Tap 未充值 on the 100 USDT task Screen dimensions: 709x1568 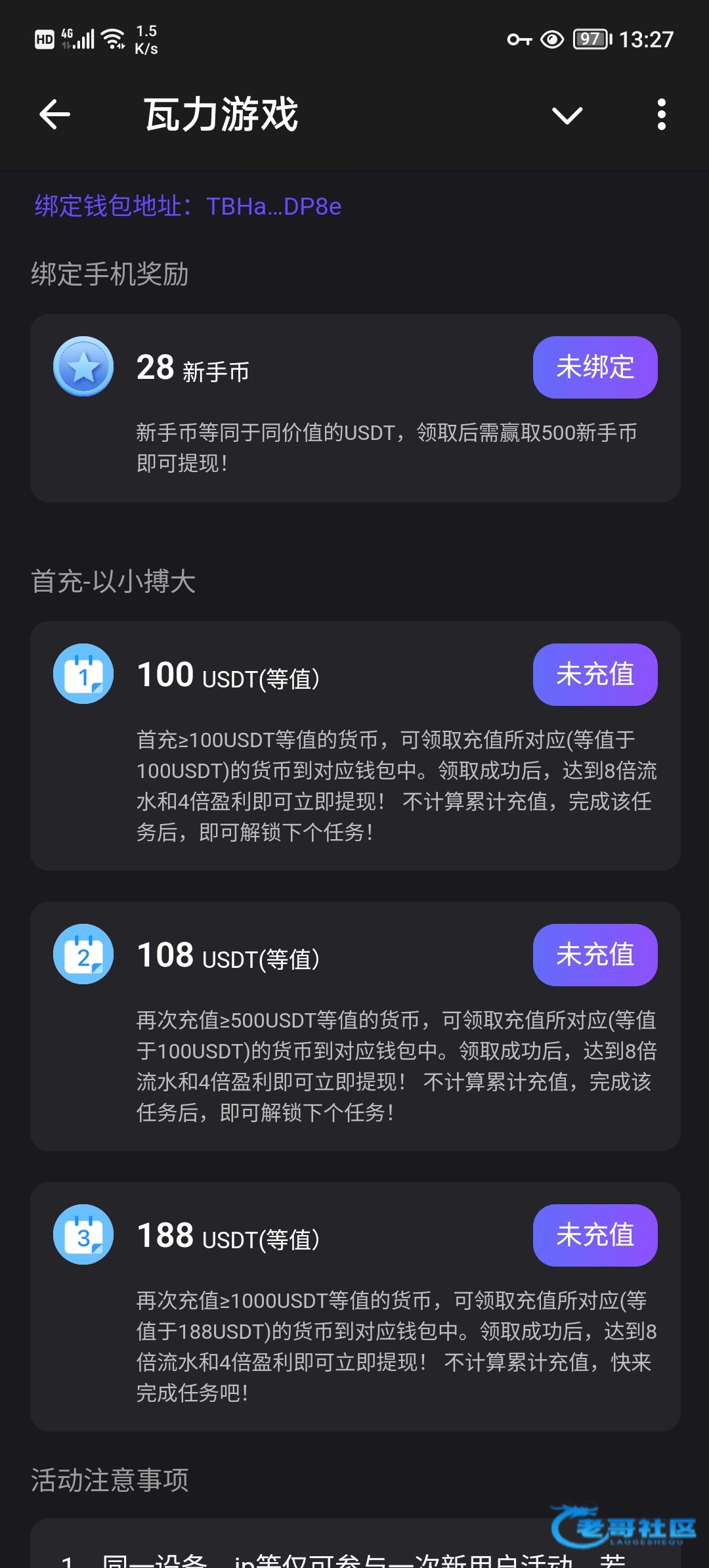coord(595,674)
